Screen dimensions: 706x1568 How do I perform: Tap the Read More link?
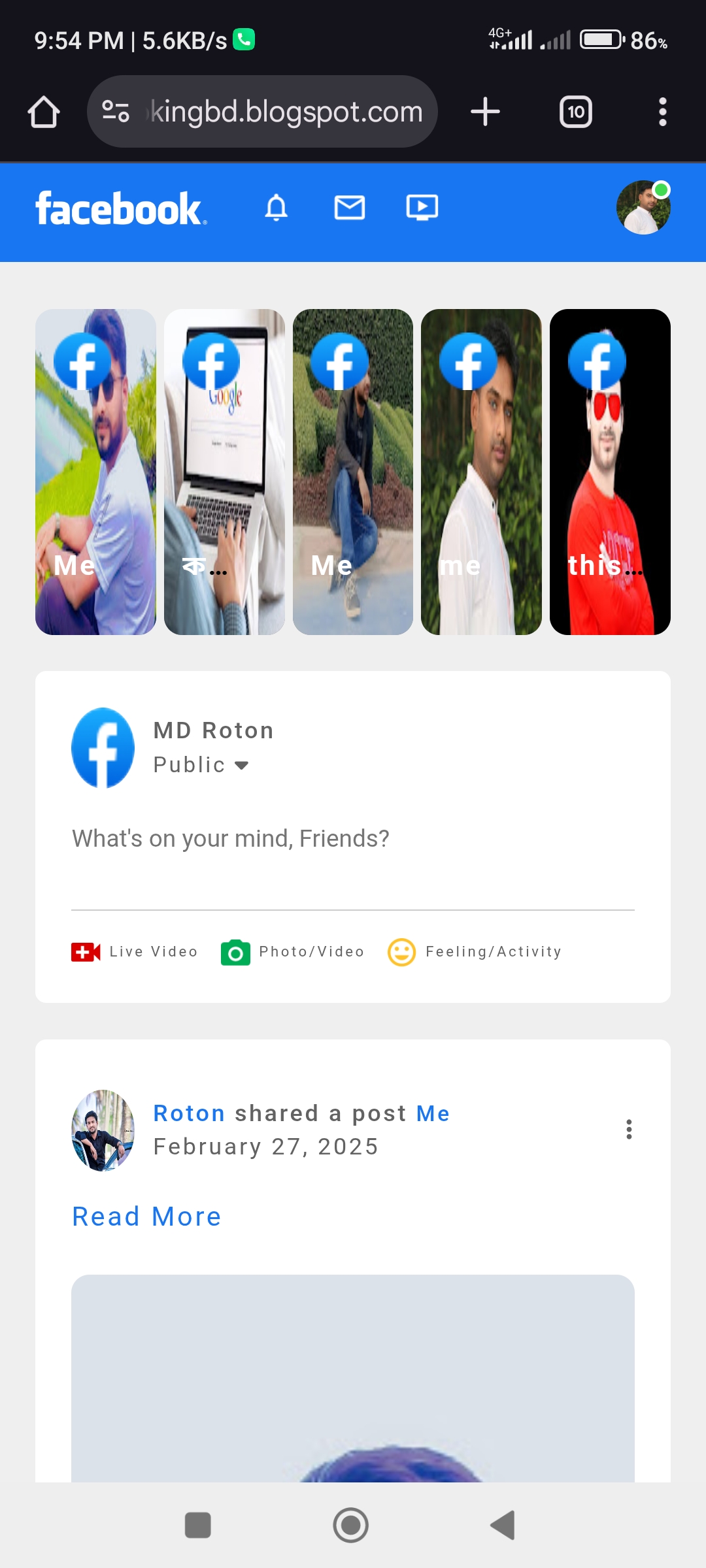tap(146, 1217)
